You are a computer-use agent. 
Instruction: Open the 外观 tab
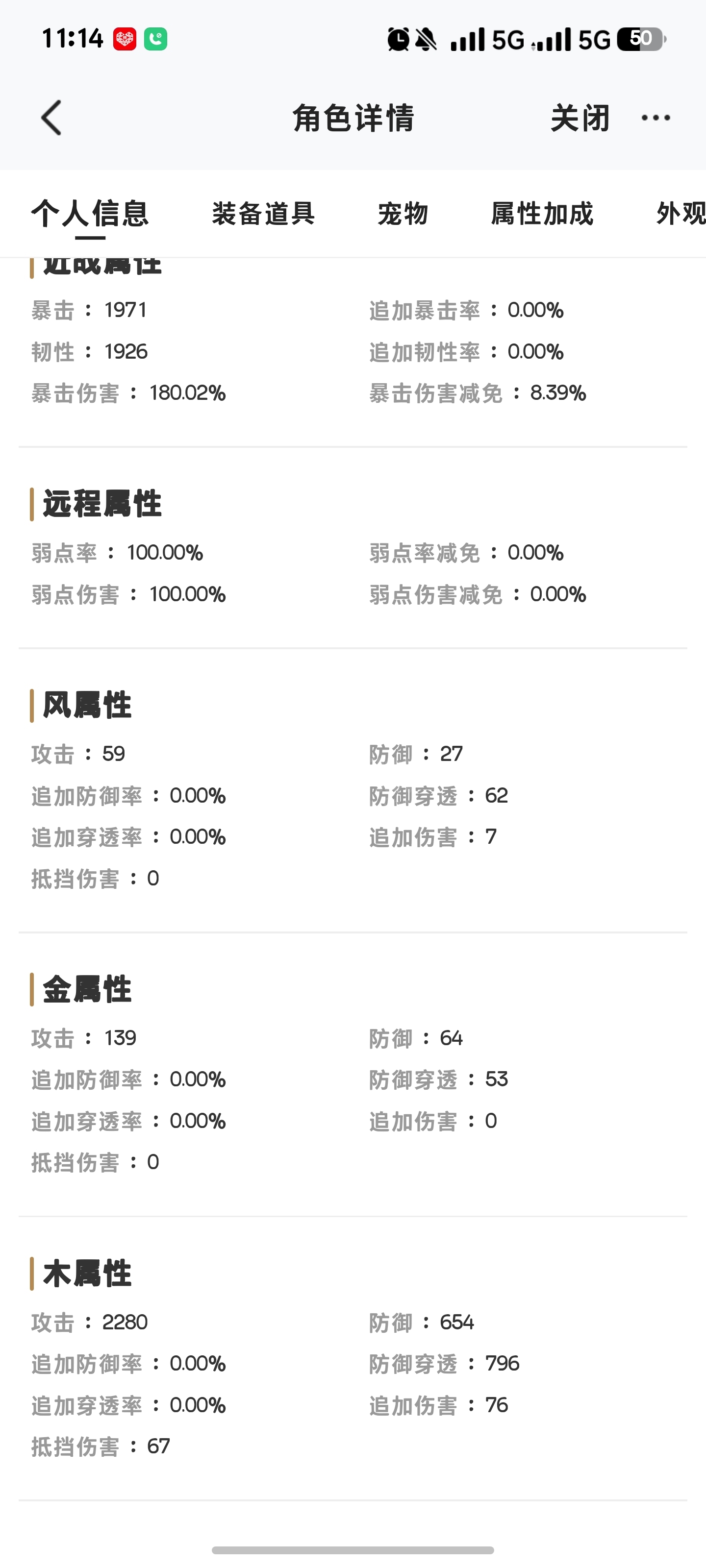click(x=681, y=214)
